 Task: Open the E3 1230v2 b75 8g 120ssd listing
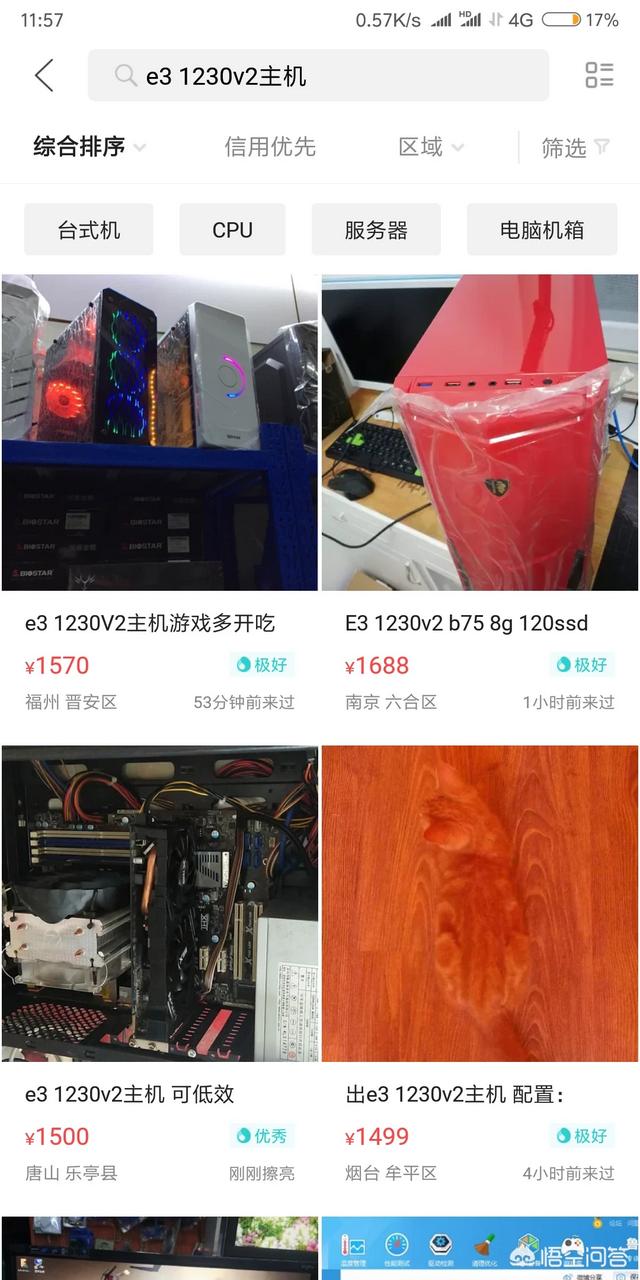(480, 497)
